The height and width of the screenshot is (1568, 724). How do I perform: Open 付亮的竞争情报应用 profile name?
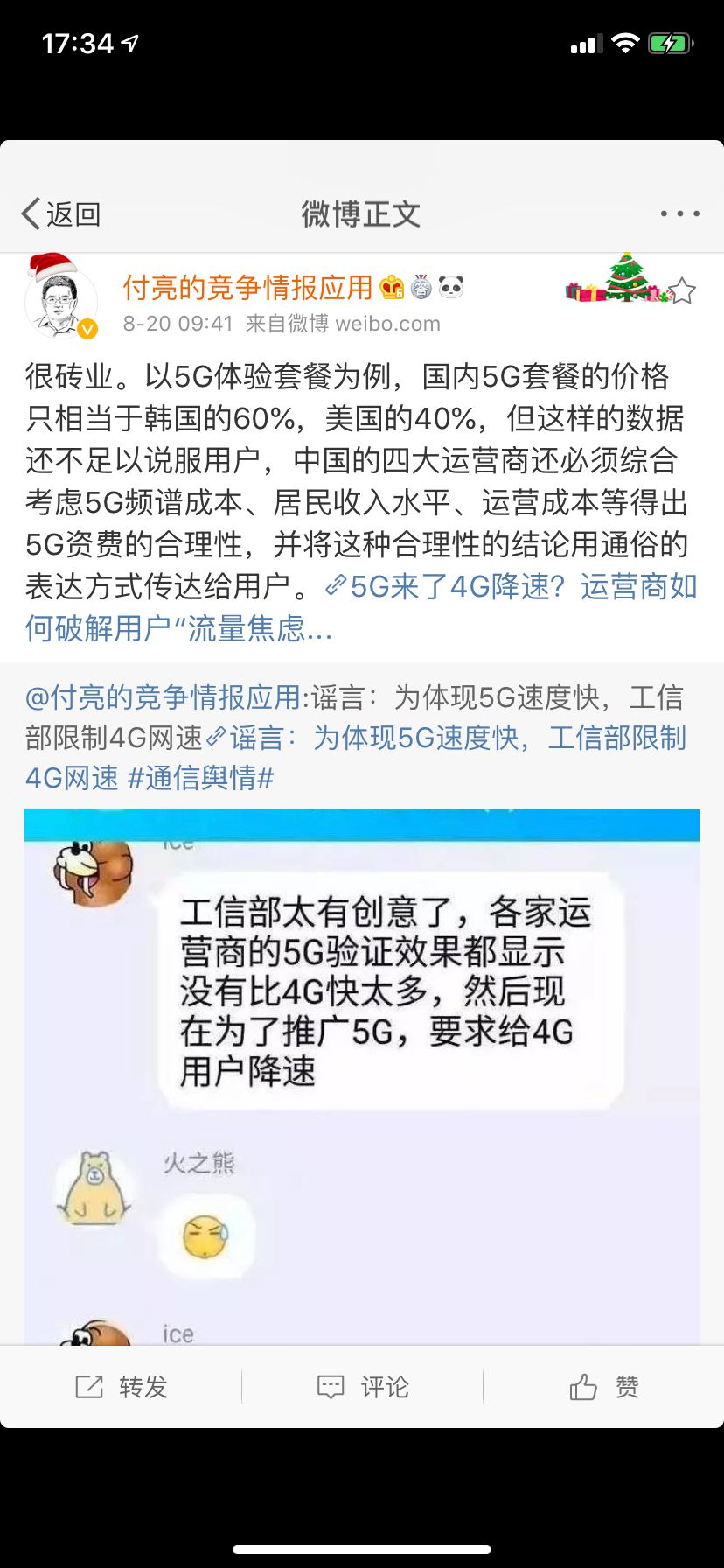[x=247, y=287]
